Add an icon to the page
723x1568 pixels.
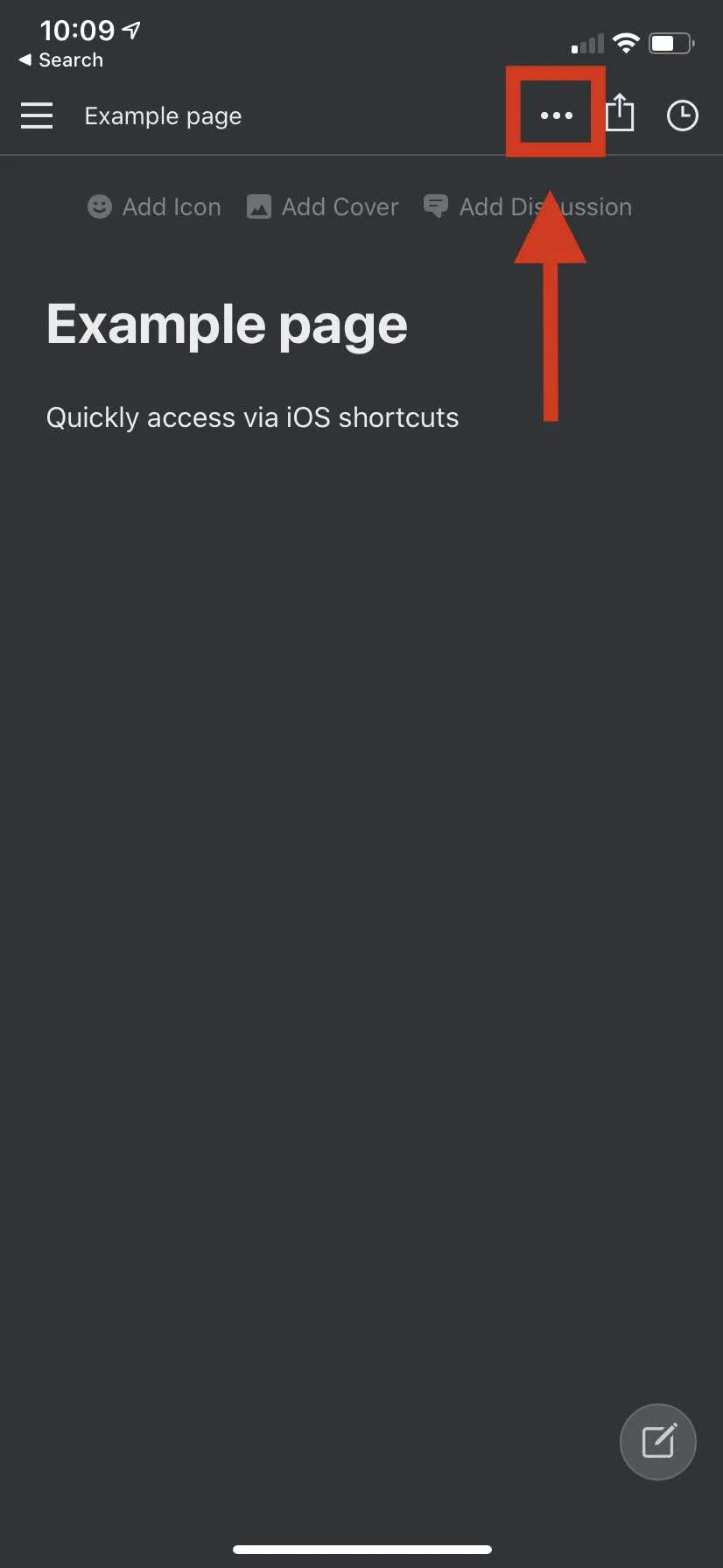pos(155,207)
